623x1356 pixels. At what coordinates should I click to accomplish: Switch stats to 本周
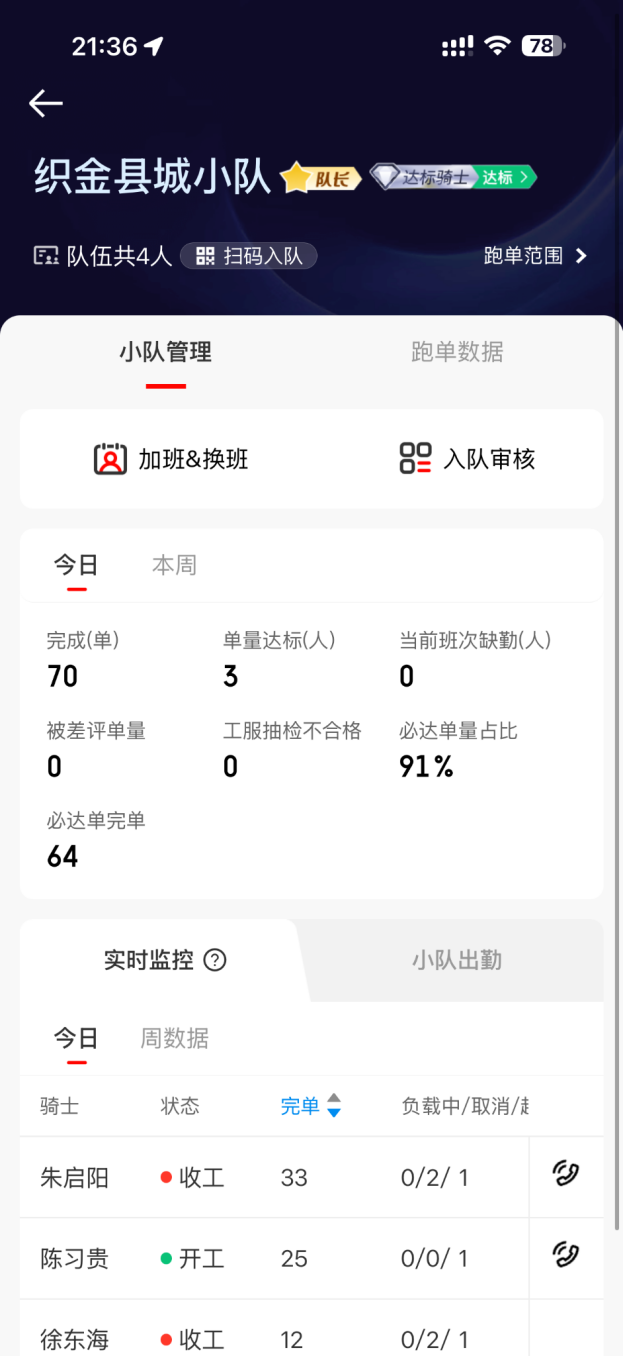point(174,565)
